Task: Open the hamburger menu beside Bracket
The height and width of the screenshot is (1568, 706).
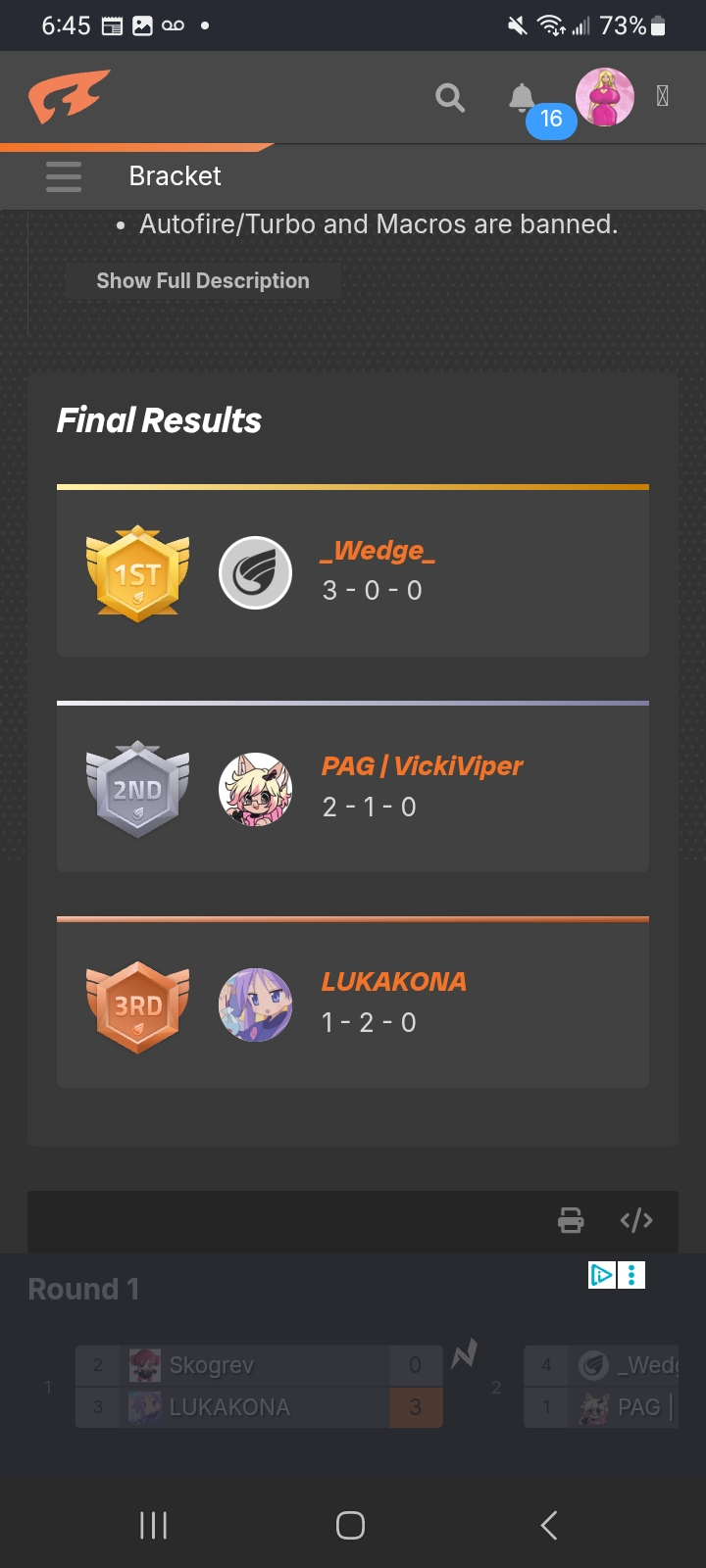Action: pyautogui.click(x=64, y=176)
